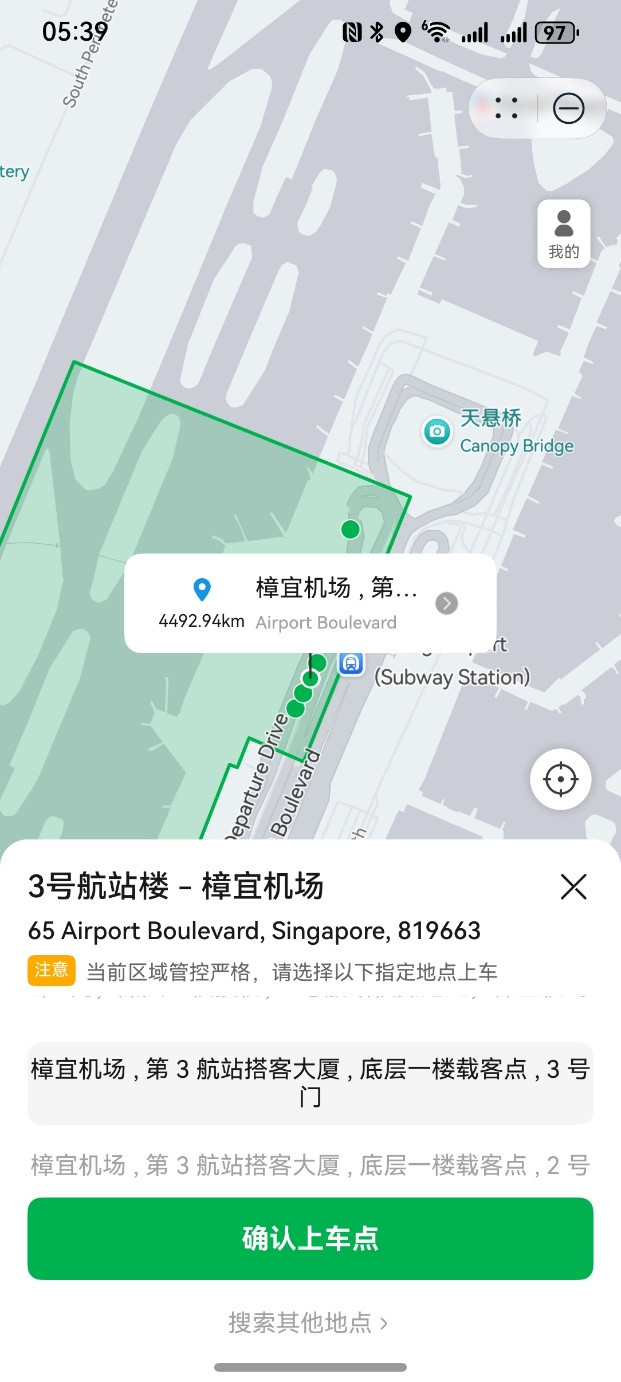Confirm pickup with 确认上车点

click(310, 1239)
